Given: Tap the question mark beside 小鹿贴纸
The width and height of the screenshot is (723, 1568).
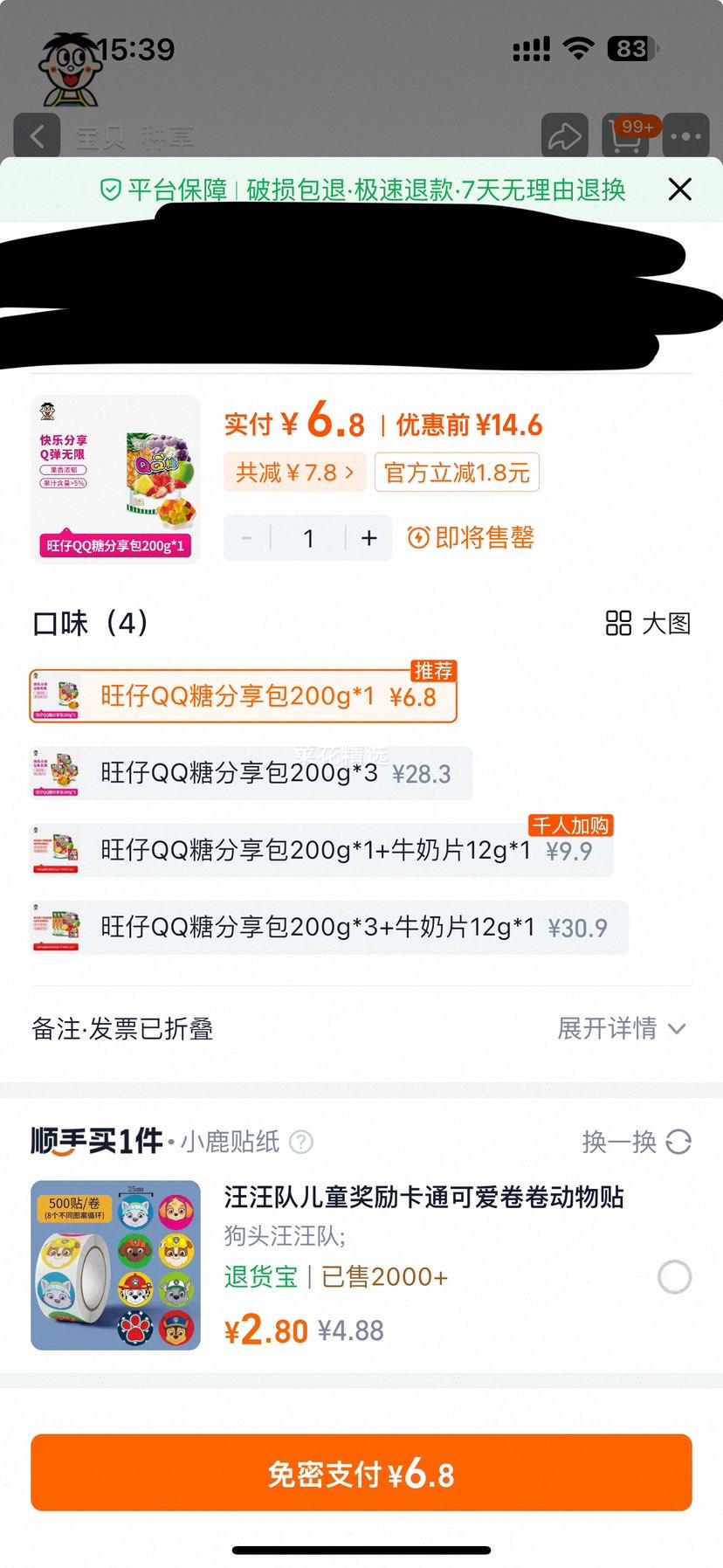Looking at the screenshot, I should pyautogui.click(x=300, y=1142).
